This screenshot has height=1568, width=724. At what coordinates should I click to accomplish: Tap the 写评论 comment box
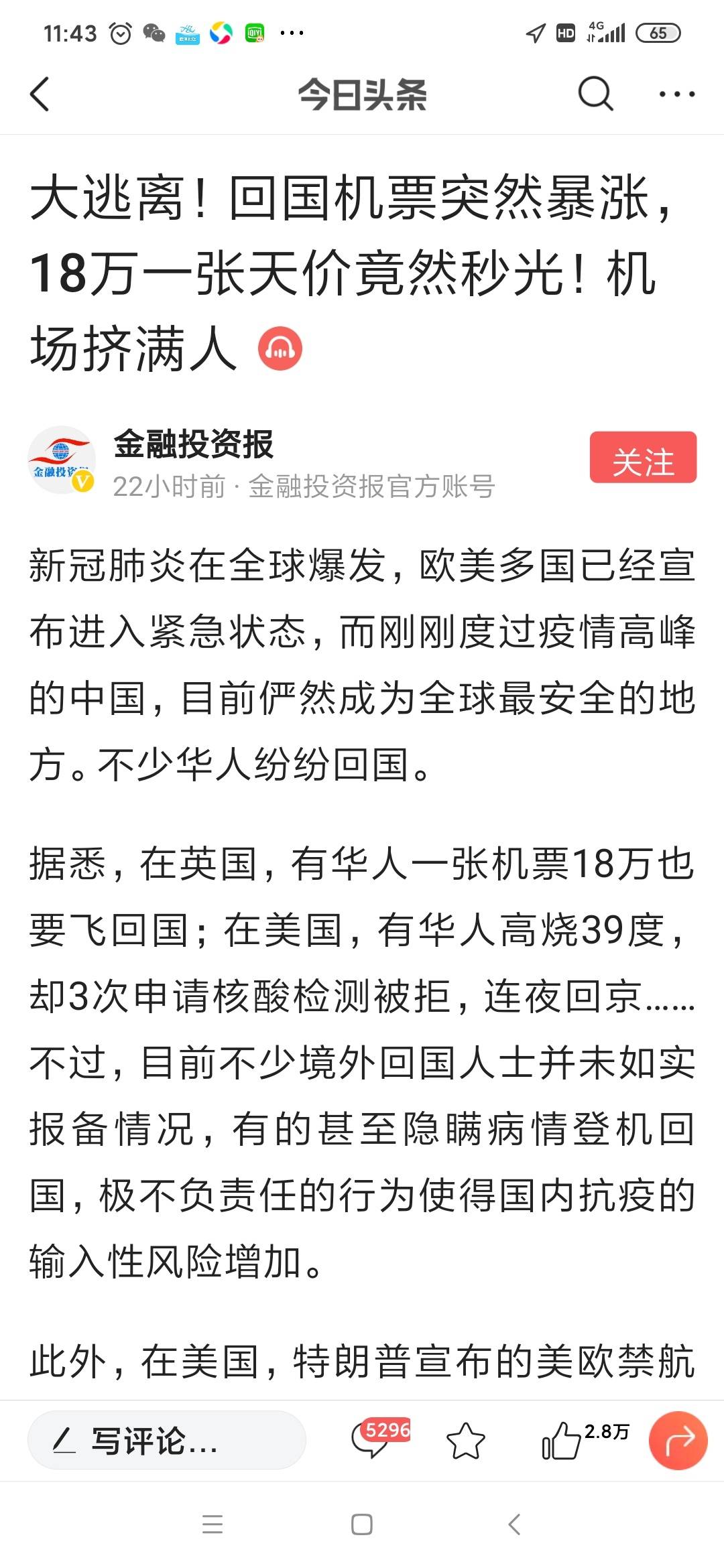[166, 1440]
